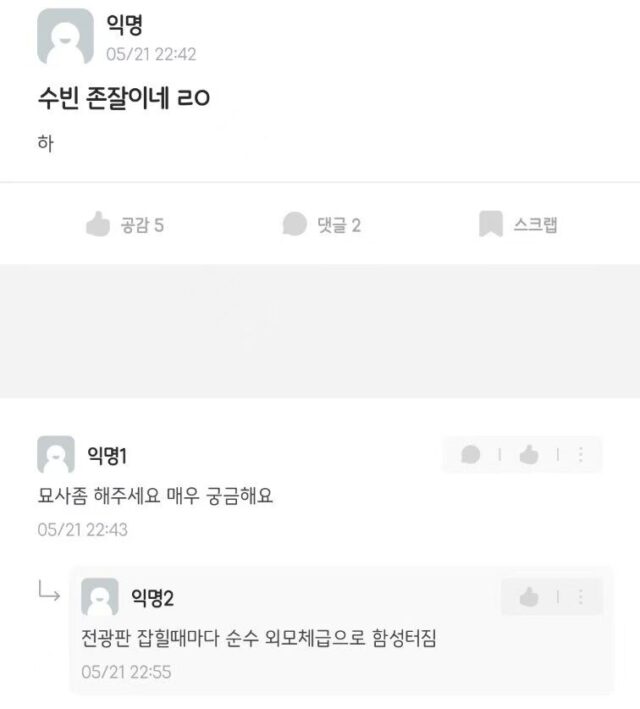Like 익명2's reply
This screenshot has width=640, height=709.
(529, 597)
